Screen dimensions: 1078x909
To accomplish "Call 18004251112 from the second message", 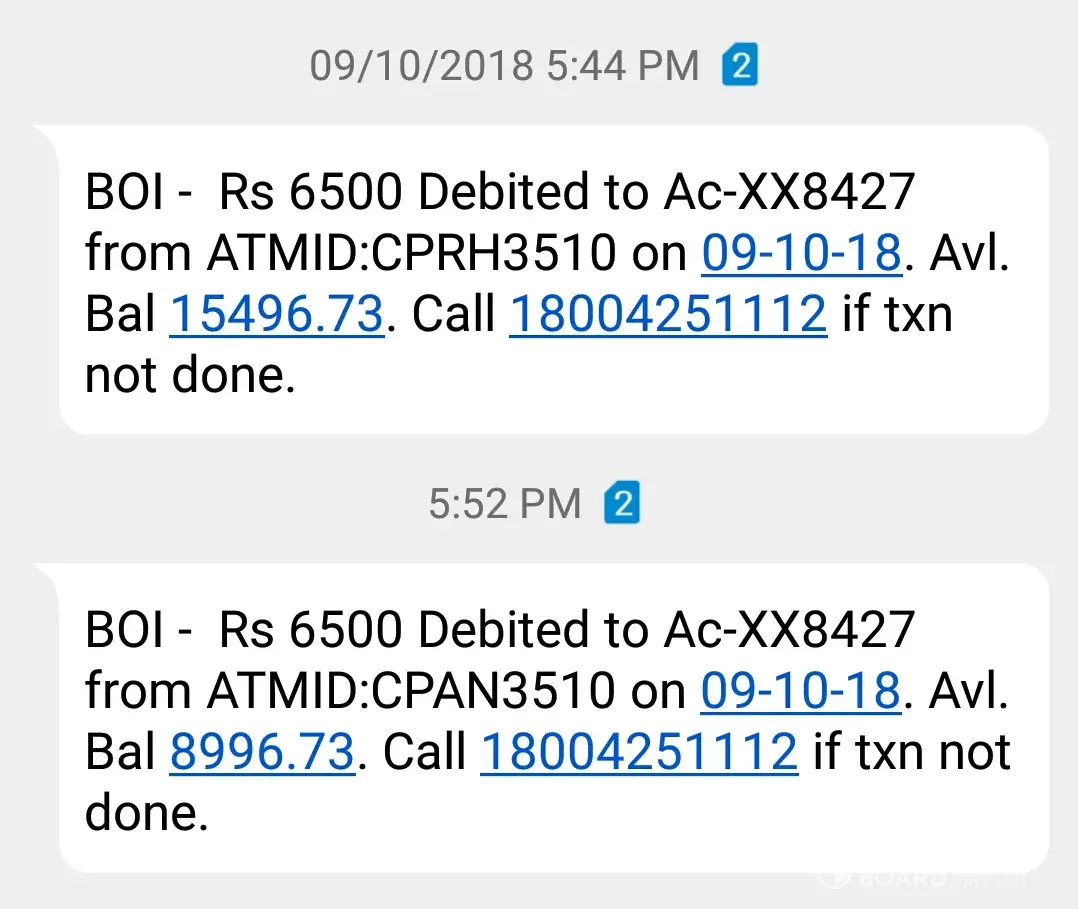I will pyautogui.click(x=639, y=751).
